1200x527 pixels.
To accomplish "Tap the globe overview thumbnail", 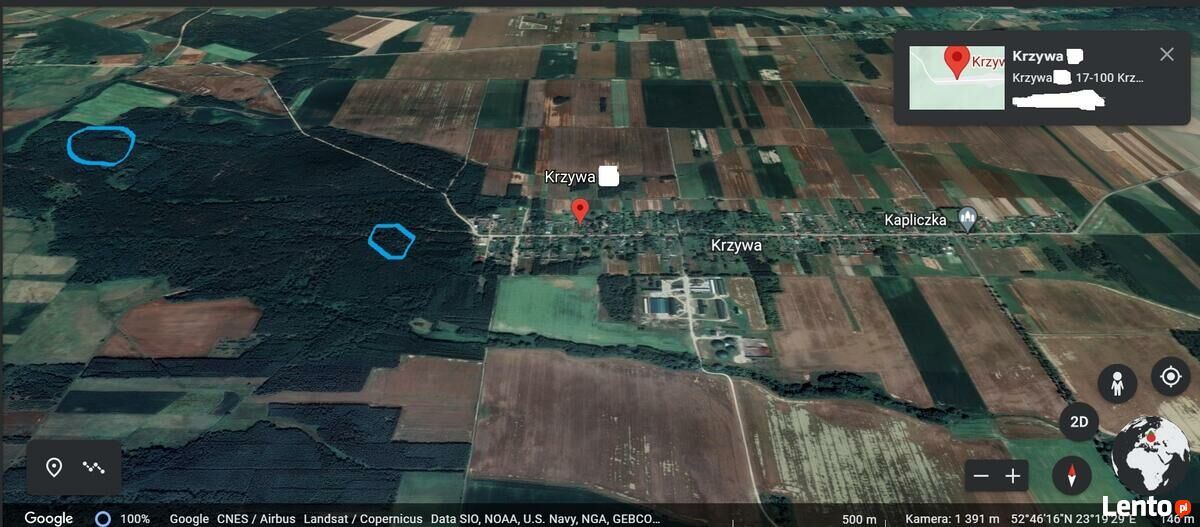I will tap(1150, 454).
